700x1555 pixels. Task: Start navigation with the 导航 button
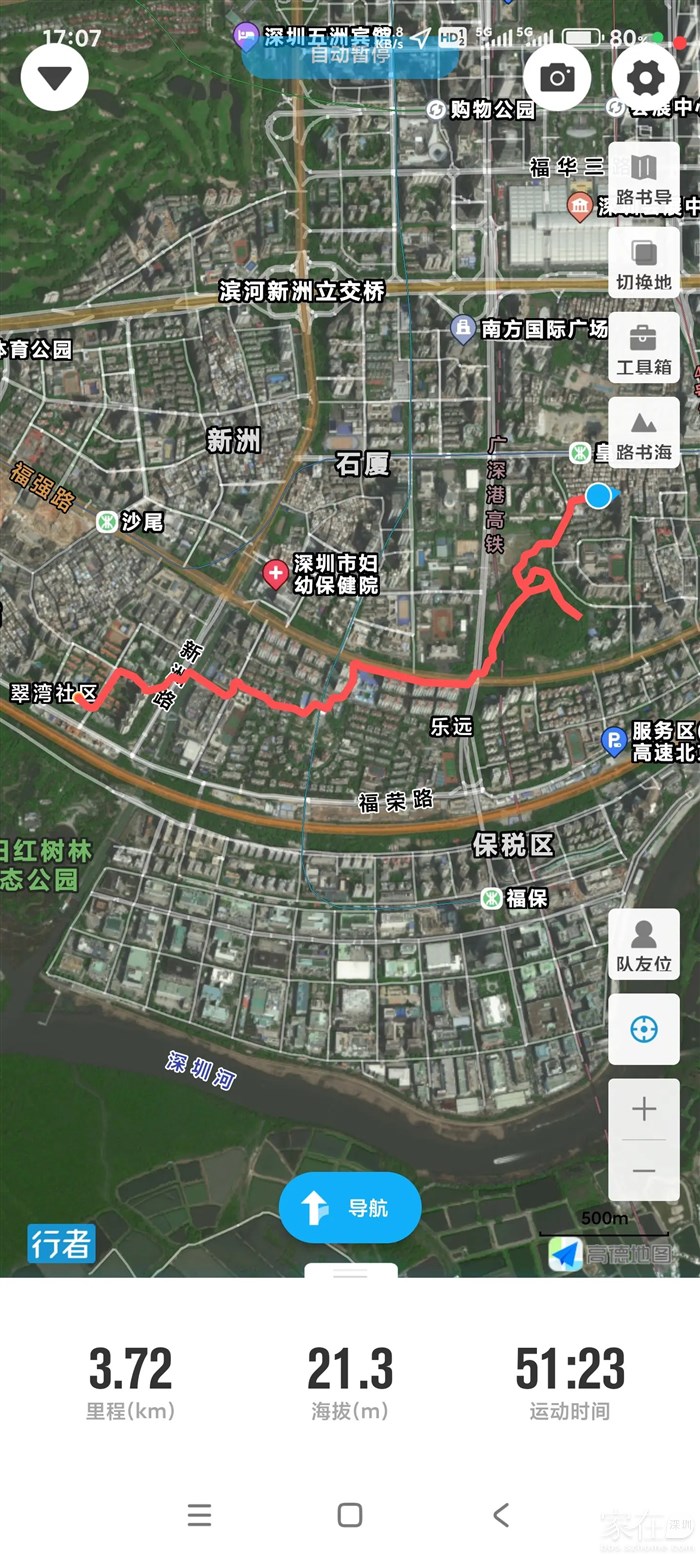point(350,1208)
